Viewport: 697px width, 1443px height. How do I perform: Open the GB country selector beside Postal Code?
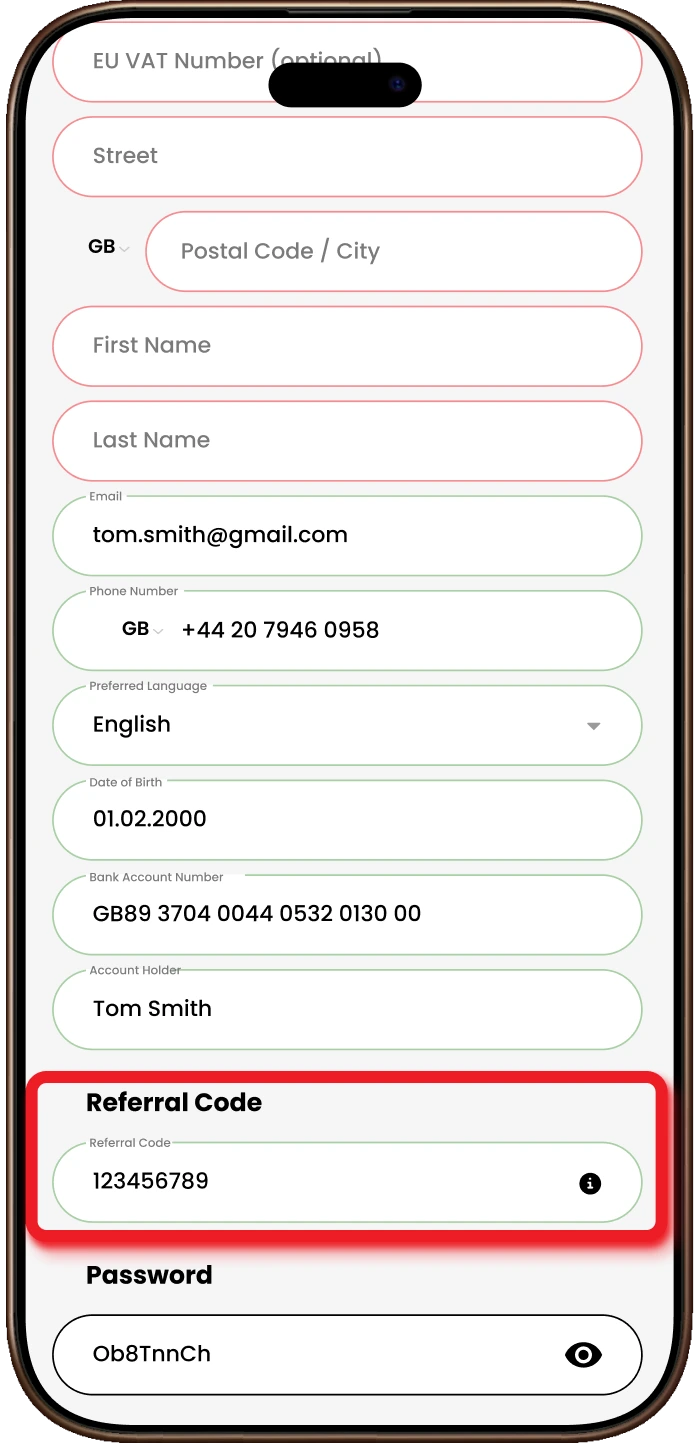tap(108, 247)
